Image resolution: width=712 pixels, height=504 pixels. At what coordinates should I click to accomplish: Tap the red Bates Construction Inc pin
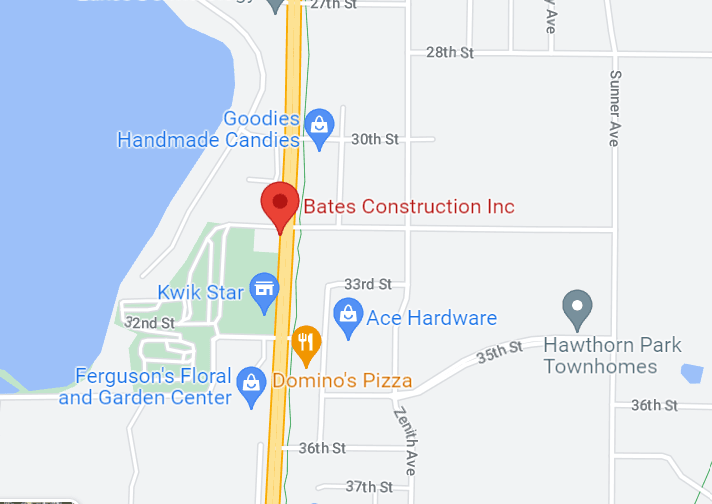pos(280,204)
